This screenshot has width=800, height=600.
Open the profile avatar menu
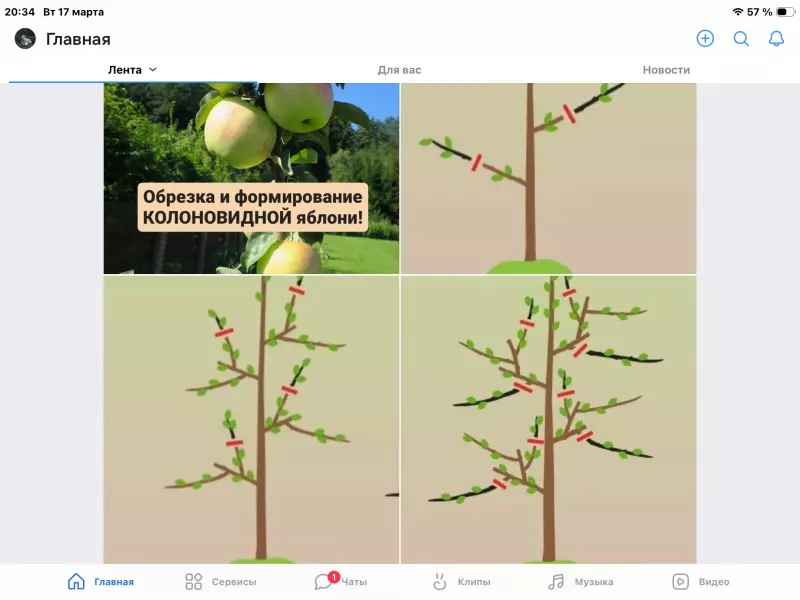pos(26,39)
